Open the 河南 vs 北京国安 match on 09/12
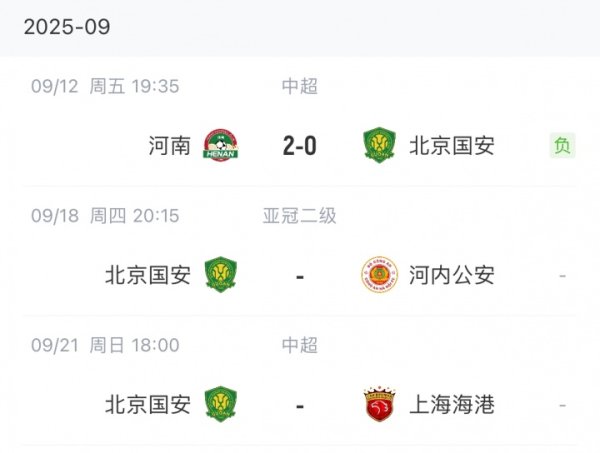 [299, 145]
